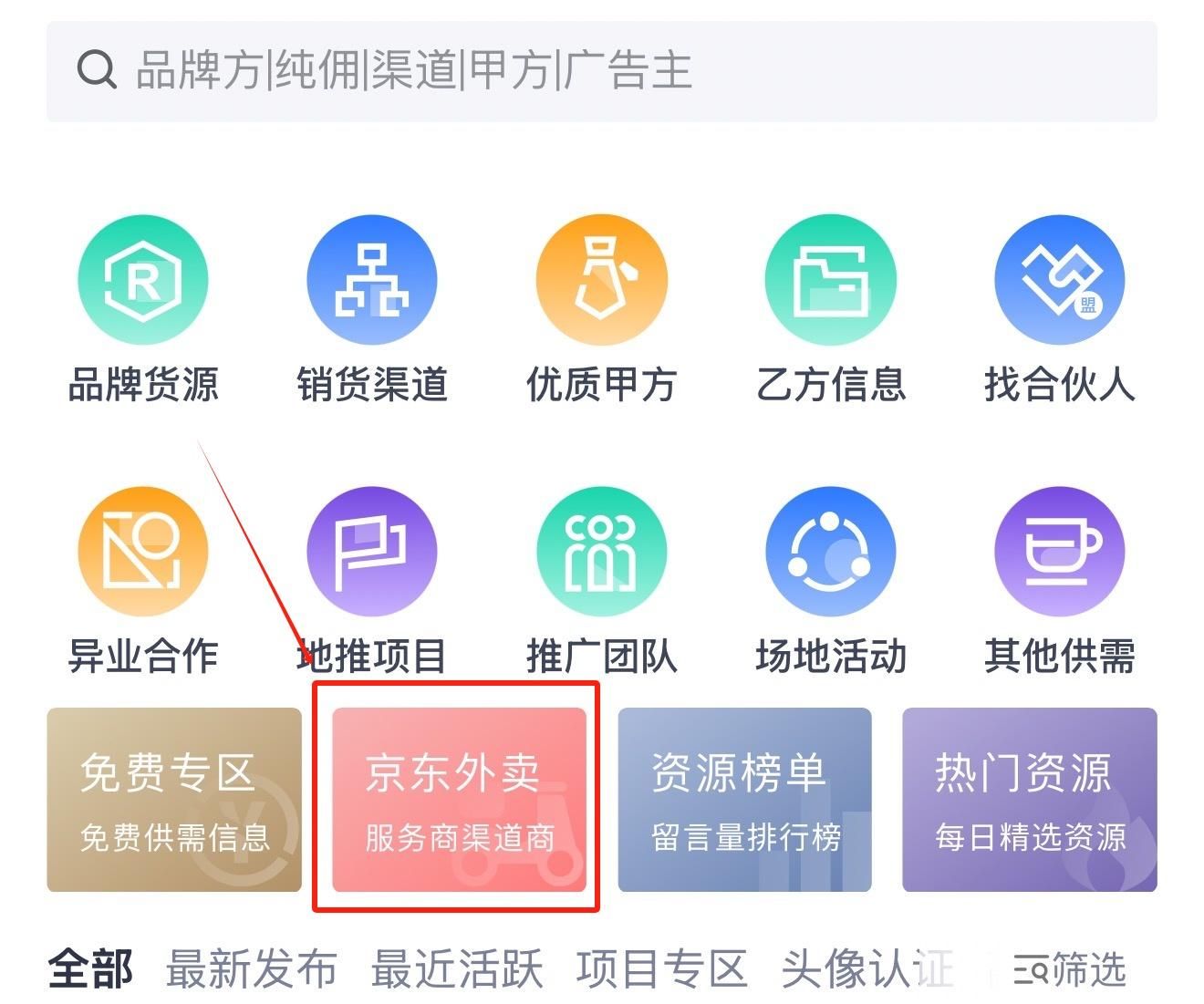
Task: Select the 全部 tab
Action: (x=90, y=968)
